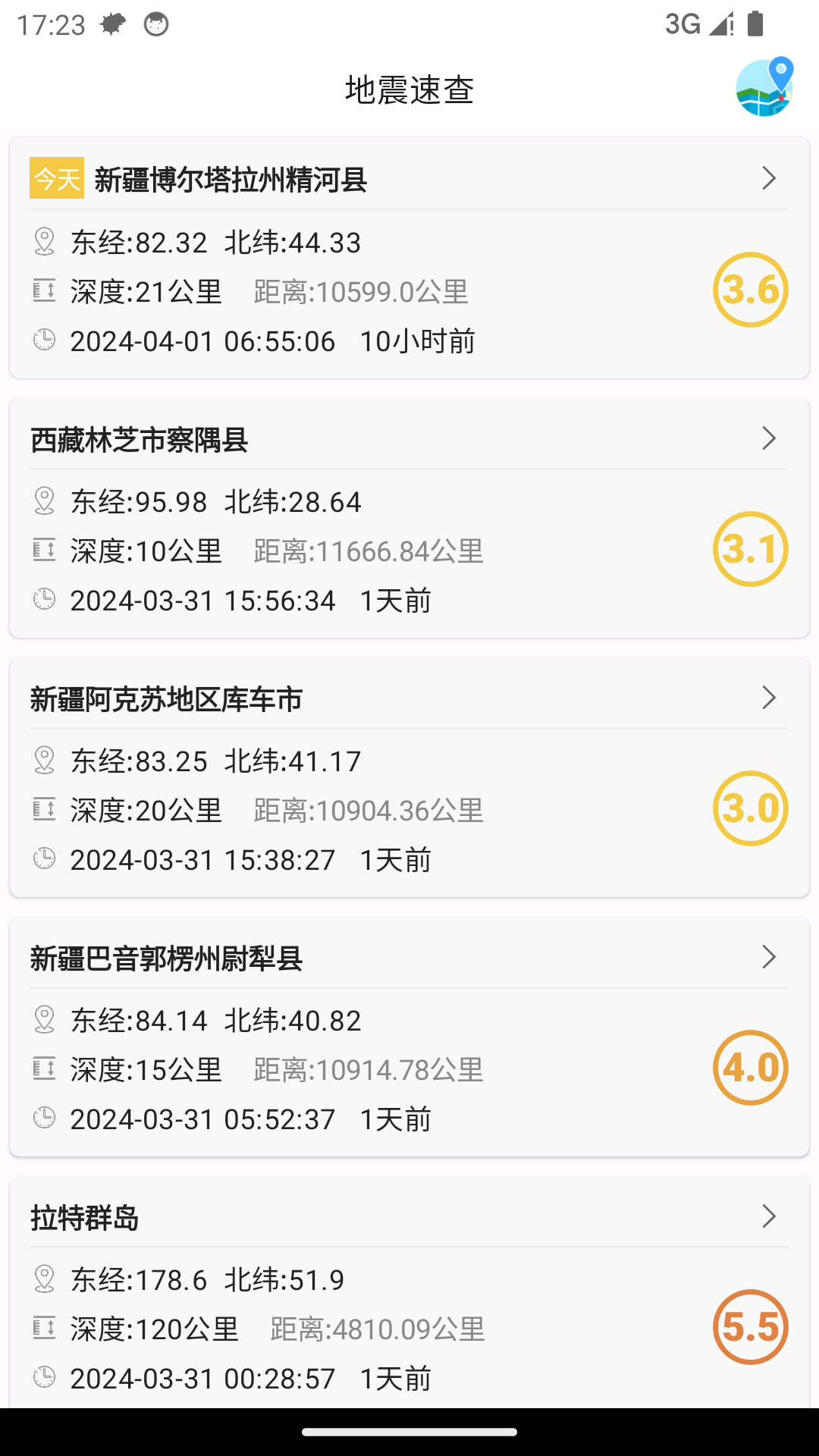Click the location pin icon for 拉特群岛
Image resolution: width=819 pixels, height=1456 pixels.
pos(44,1279)
